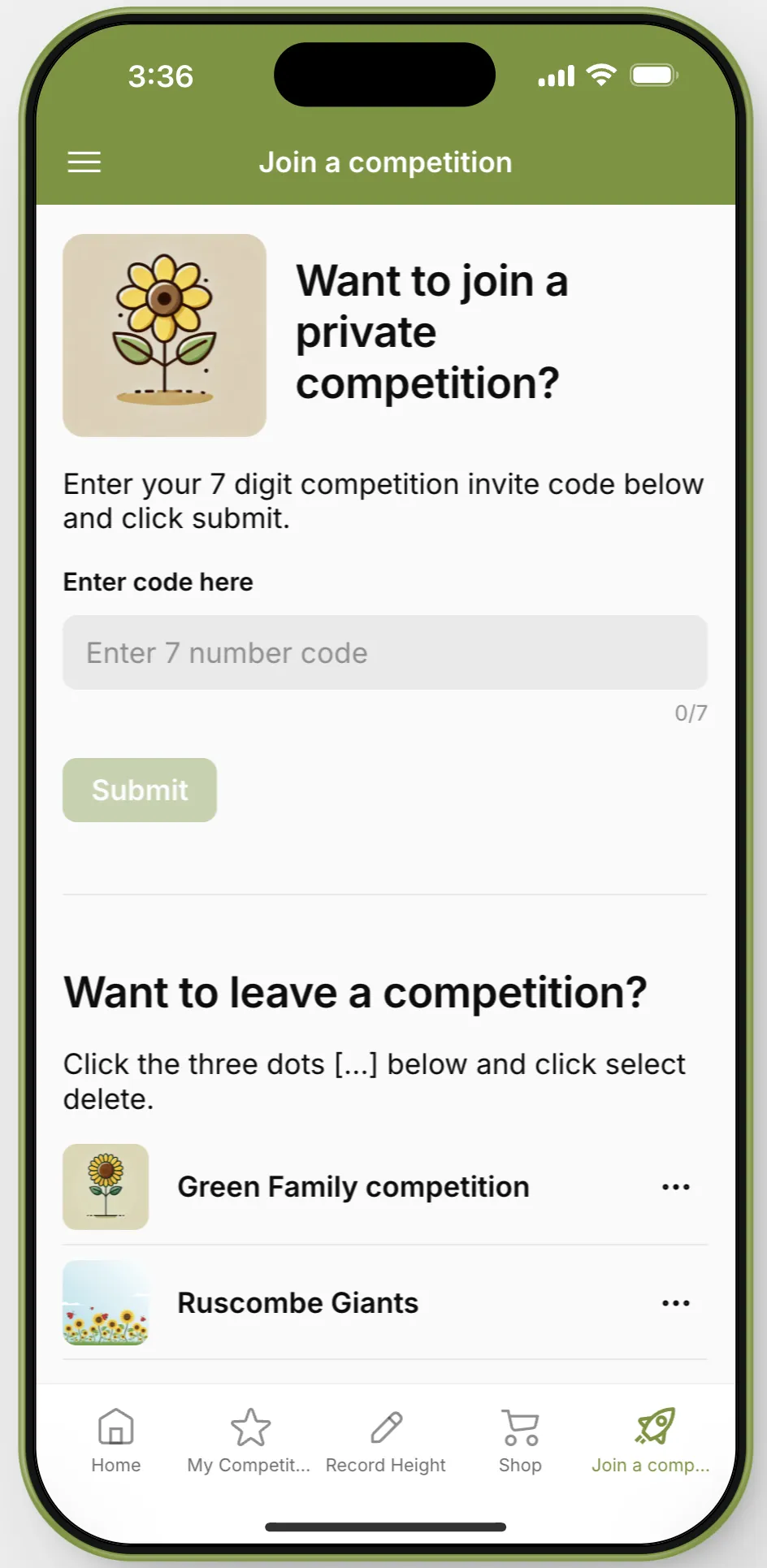This screenshot has width=767, height=1568.
Task: Tap the Ruscombe Giants list row
Action: click(297, 1303)
